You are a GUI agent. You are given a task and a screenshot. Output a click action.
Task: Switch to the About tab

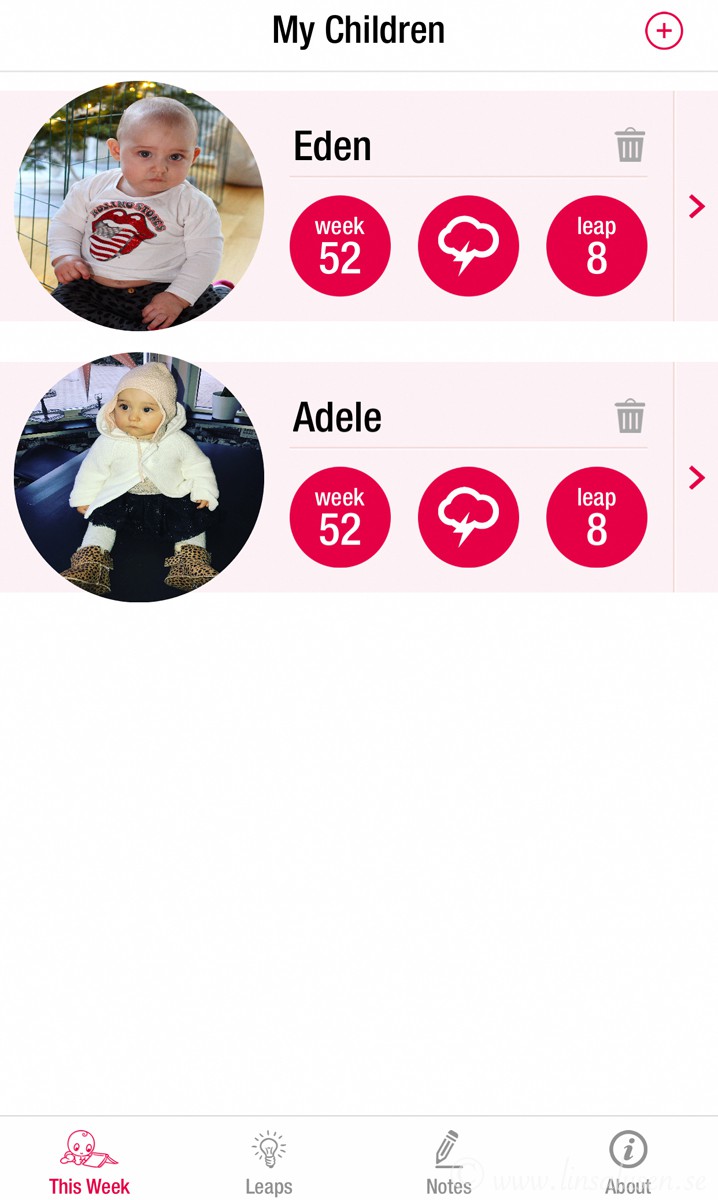click(628, 1162)
